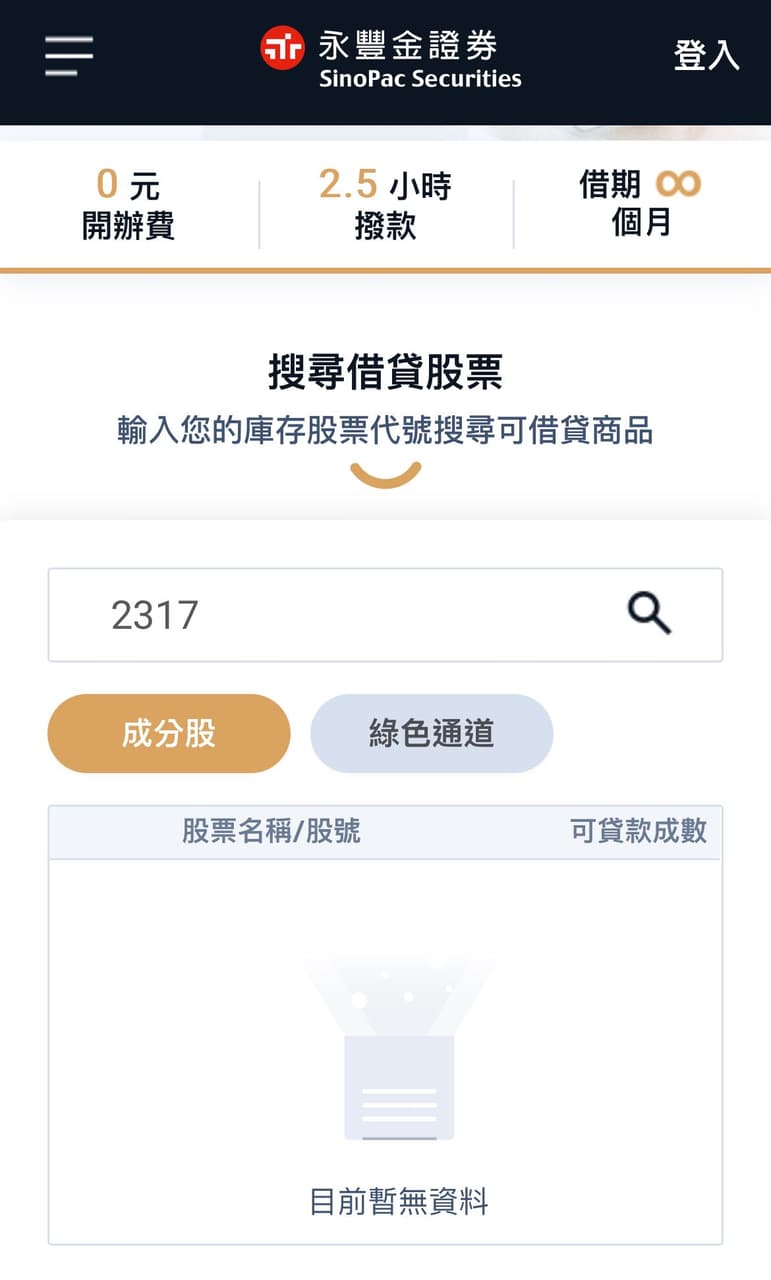Click the 2.5小時撥款 statistic
The width and height of the screenshot is (771, 1280).
385,200
